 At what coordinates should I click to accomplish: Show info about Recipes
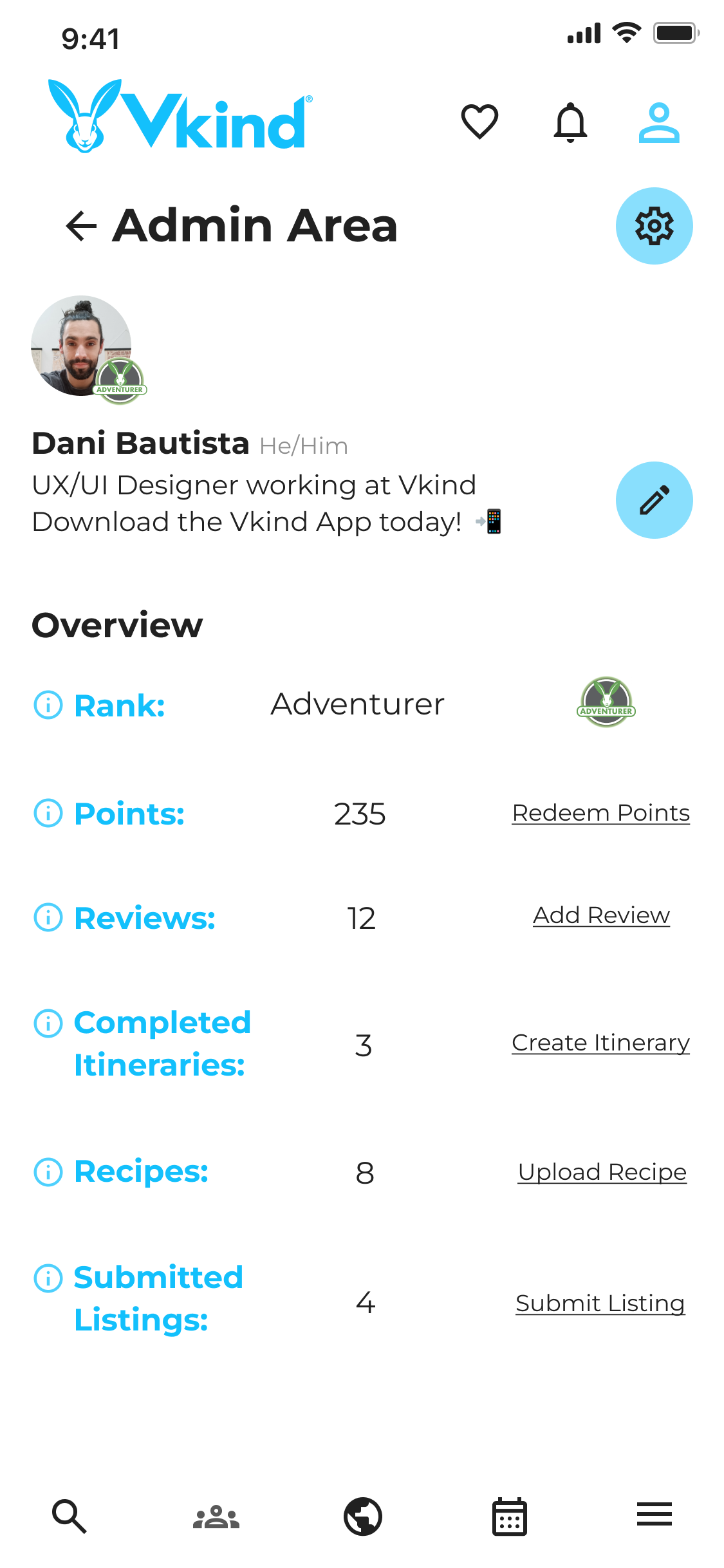(48, 1172)
